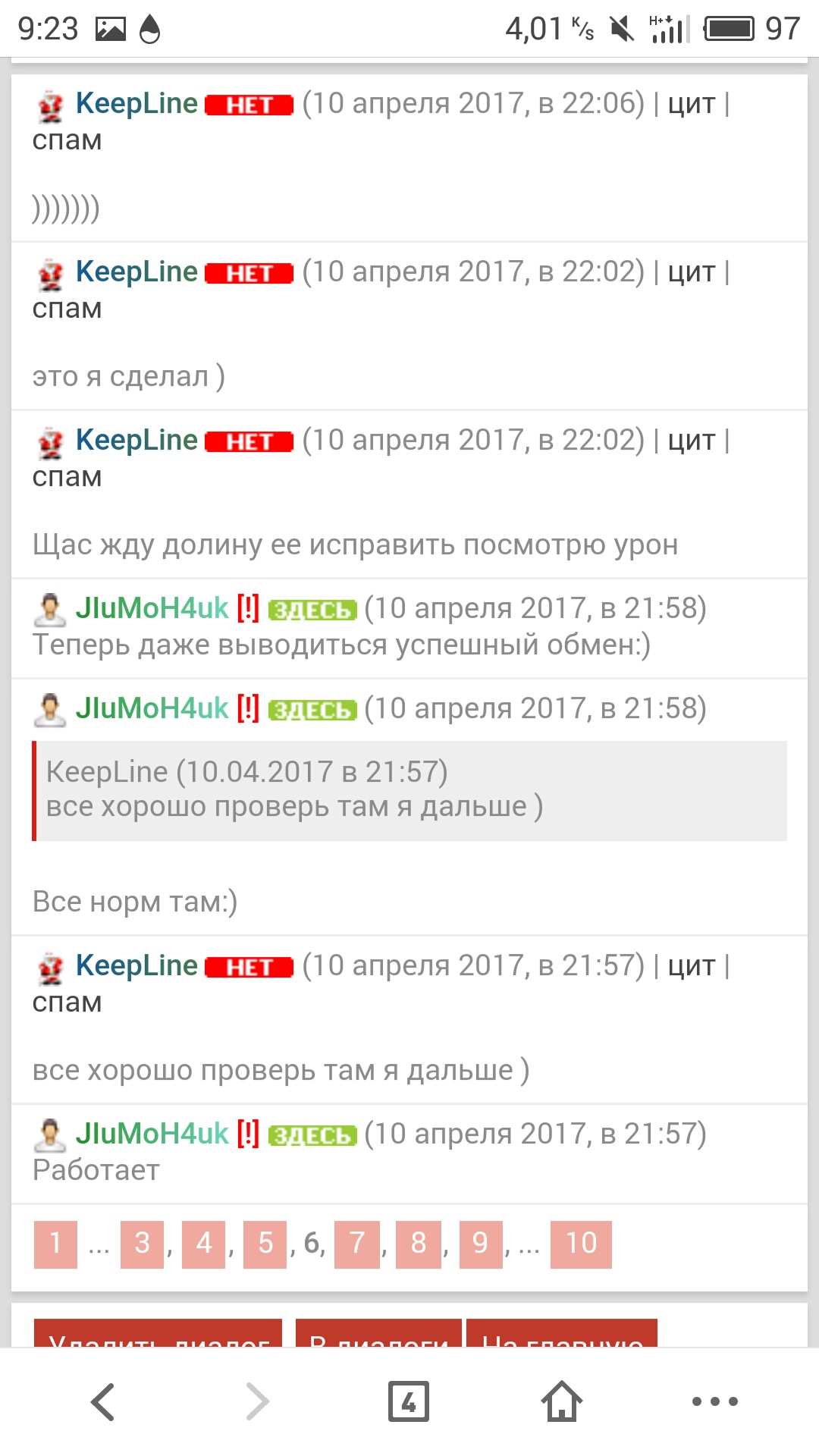819x1456 pixels.
Task: Quote KeepLine's 22:06 message via цит
Action: tap(691, 104)
